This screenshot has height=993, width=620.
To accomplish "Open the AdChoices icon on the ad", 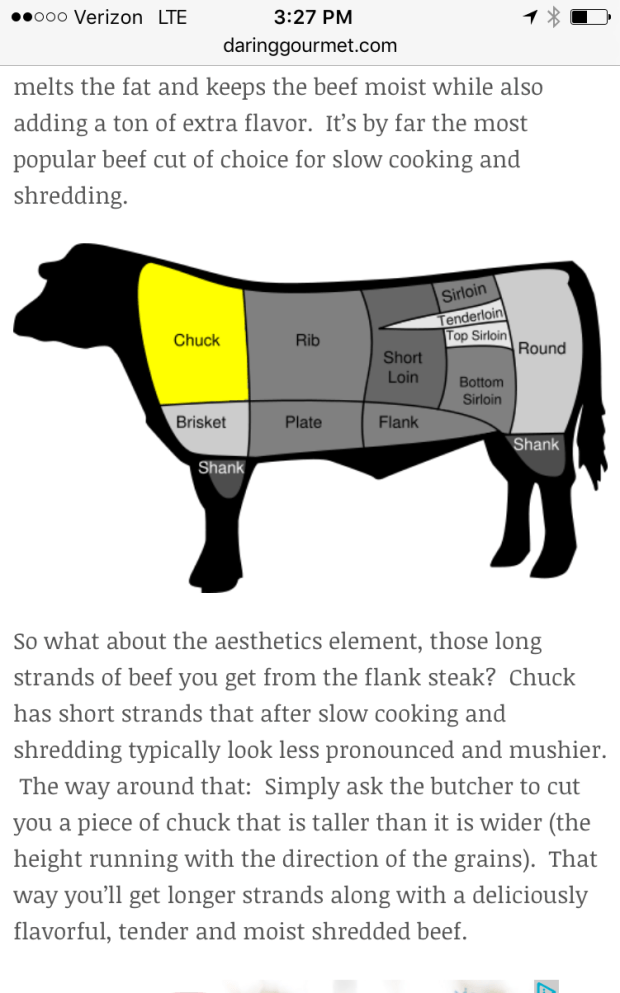I will 546,986.
